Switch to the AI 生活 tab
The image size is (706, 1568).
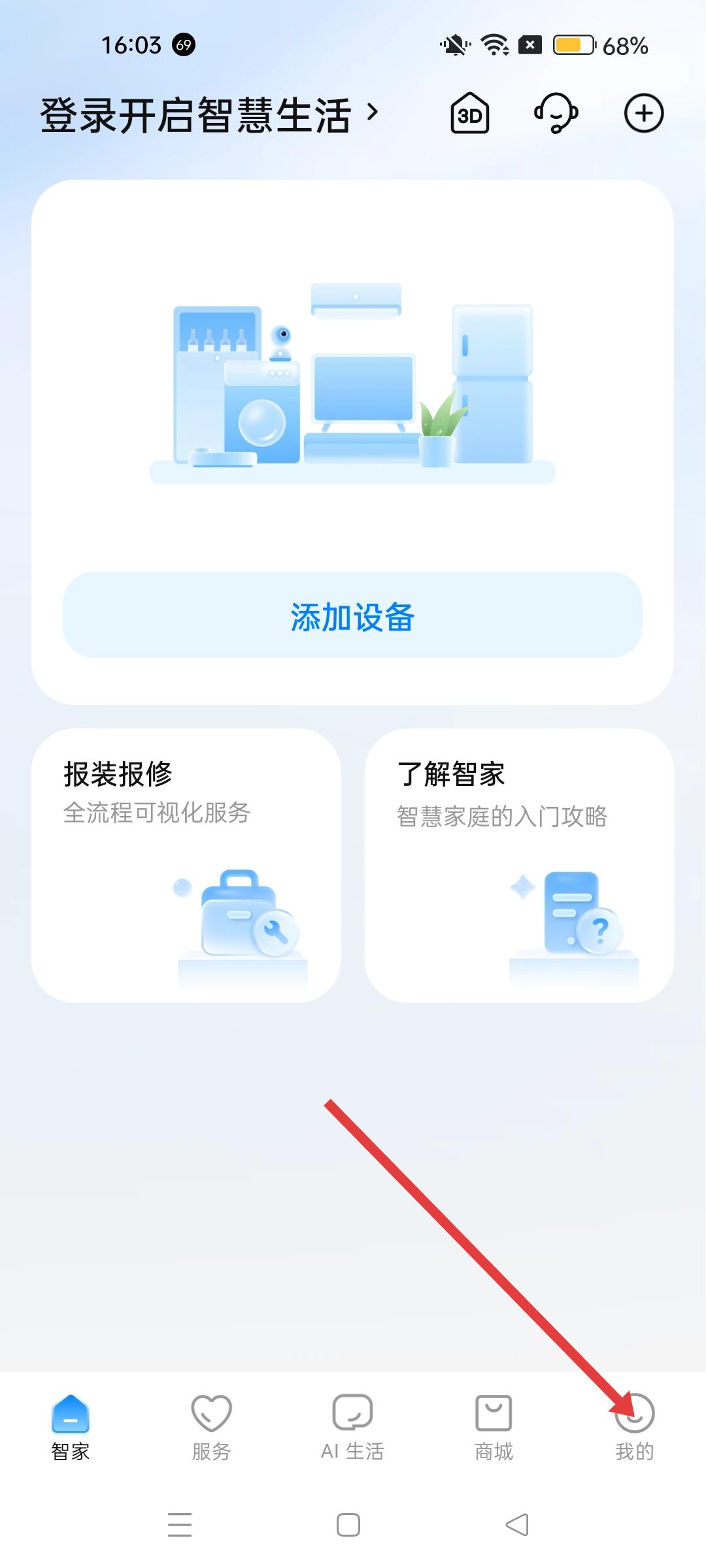point(352,1427)
